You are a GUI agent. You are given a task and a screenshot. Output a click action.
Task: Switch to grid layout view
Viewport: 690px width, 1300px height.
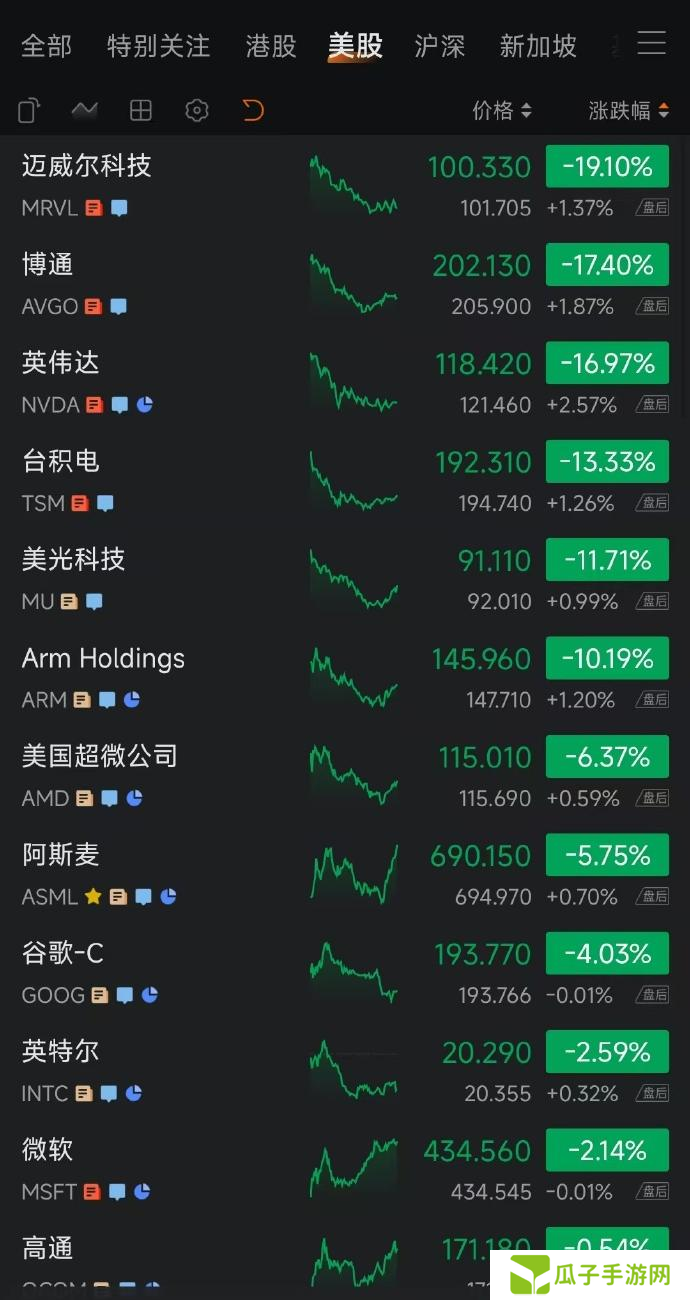(141, 110)
